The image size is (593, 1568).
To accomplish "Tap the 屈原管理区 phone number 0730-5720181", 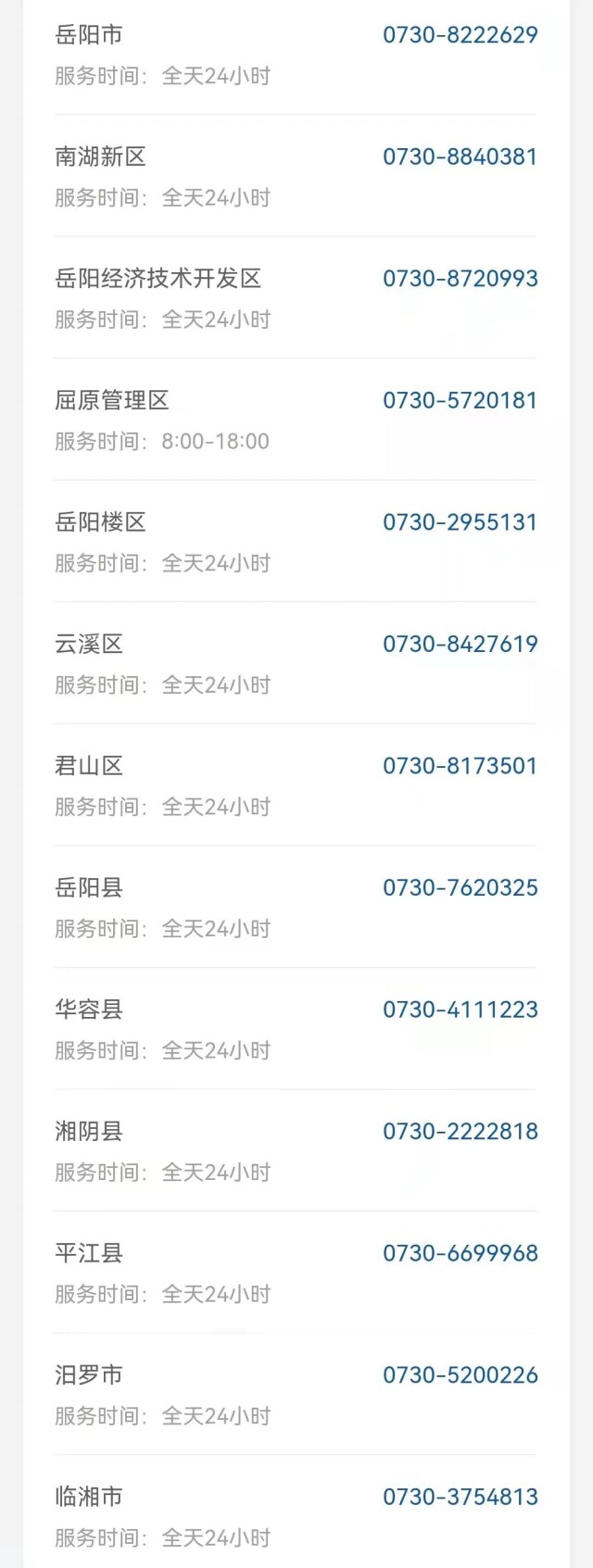I will (x=460, y=400).
